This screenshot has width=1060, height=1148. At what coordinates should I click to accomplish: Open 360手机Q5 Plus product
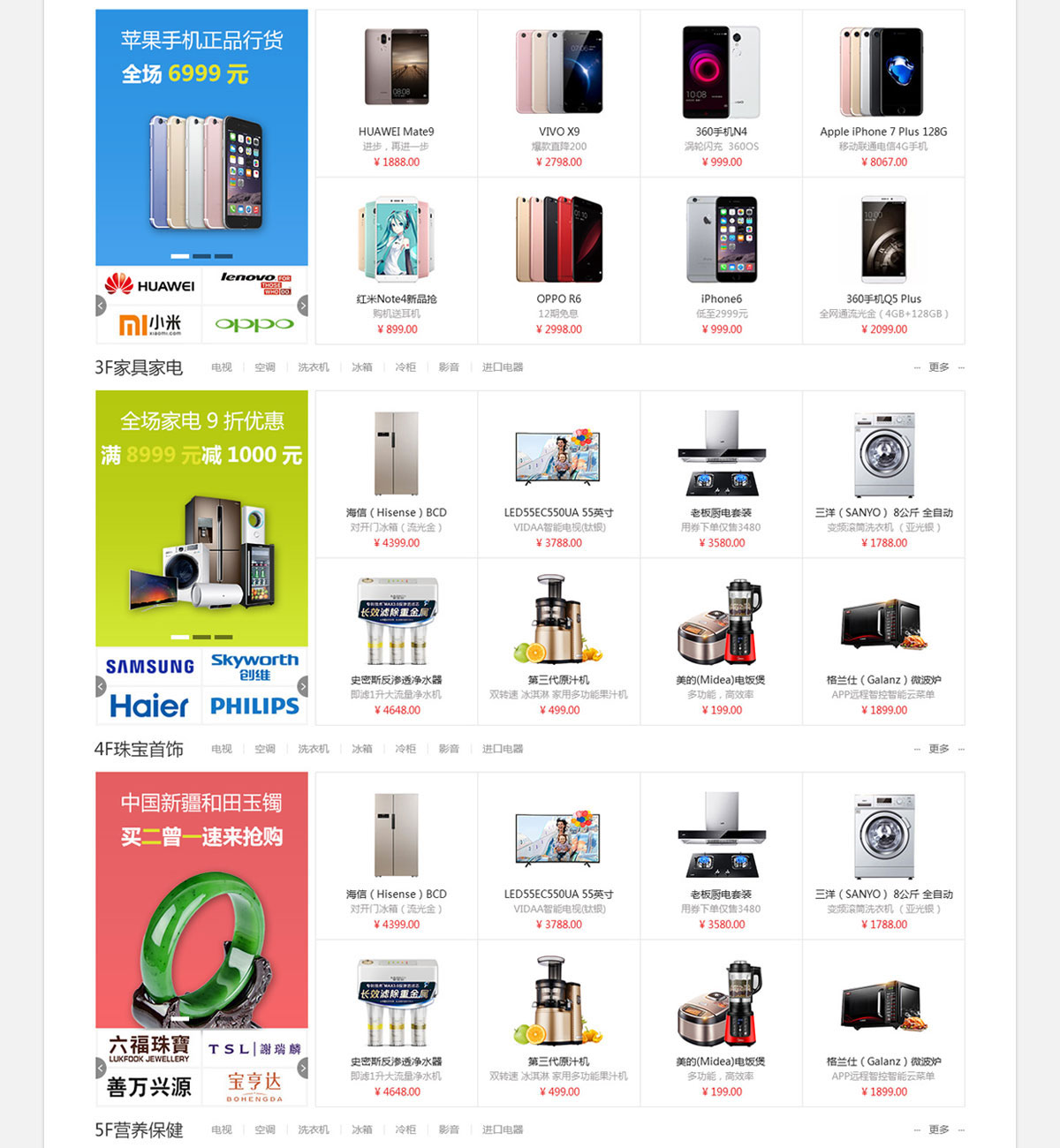(883, 261)
